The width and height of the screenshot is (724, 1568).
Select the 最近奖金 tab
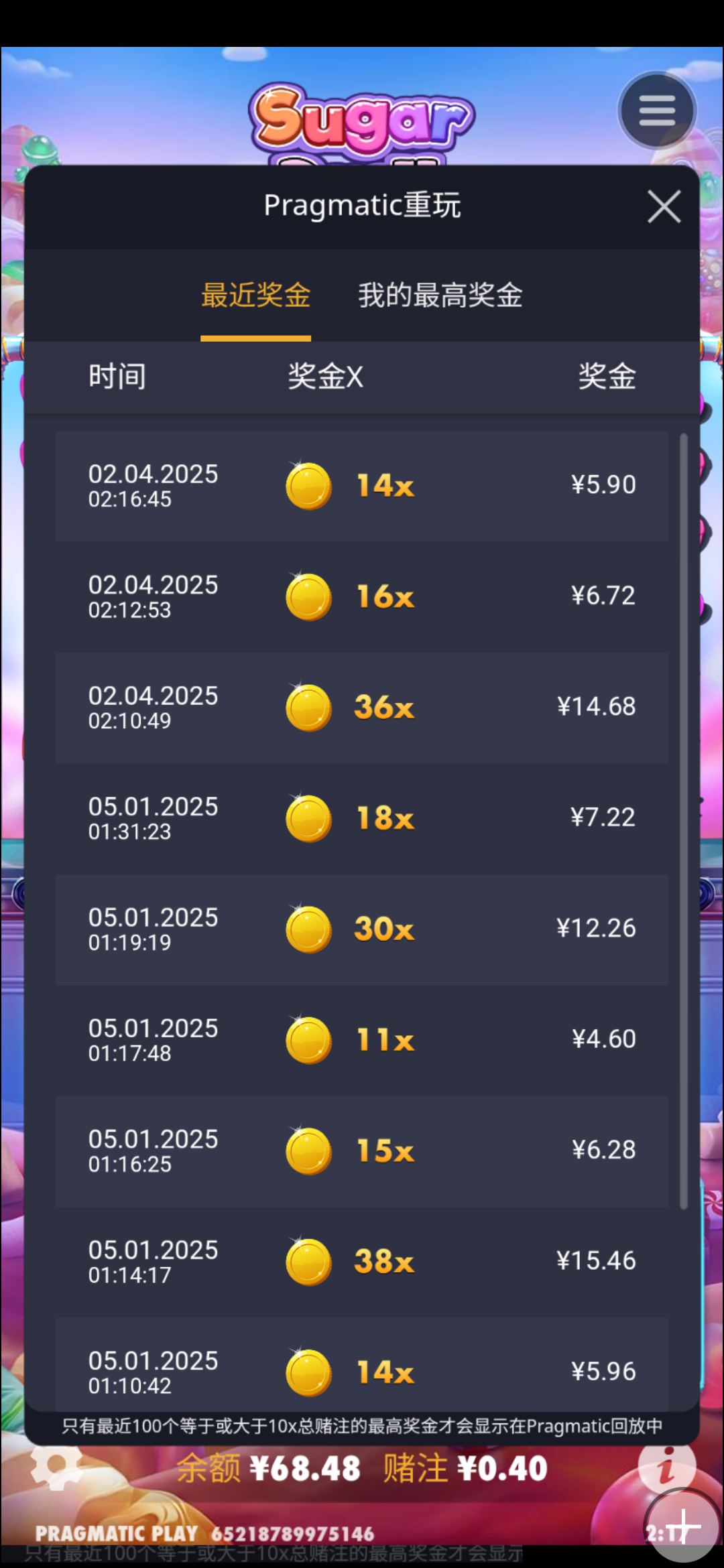click(x=255, y=295)
